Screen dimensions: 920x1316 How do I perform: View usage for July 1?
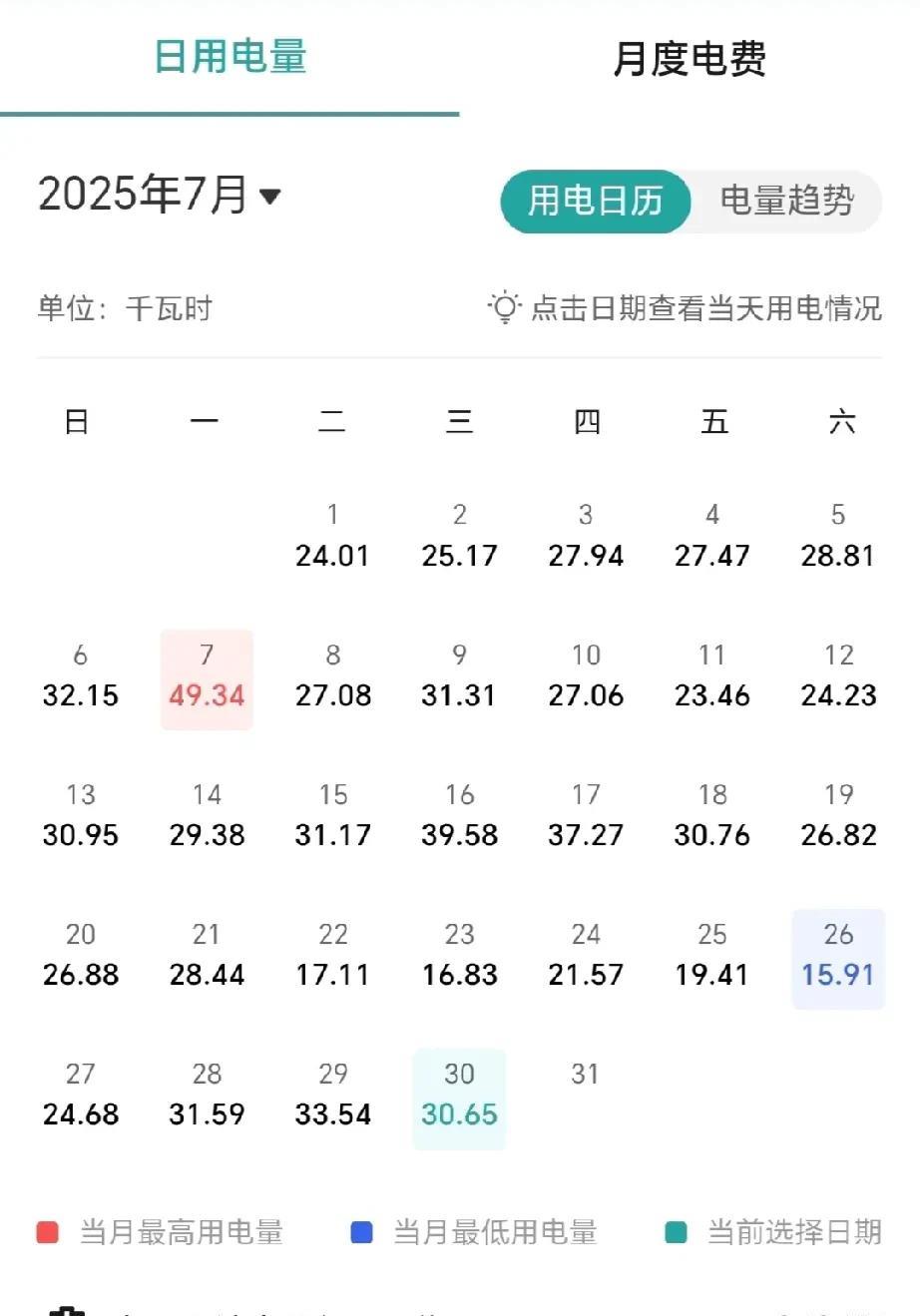[x=332, y=537]
